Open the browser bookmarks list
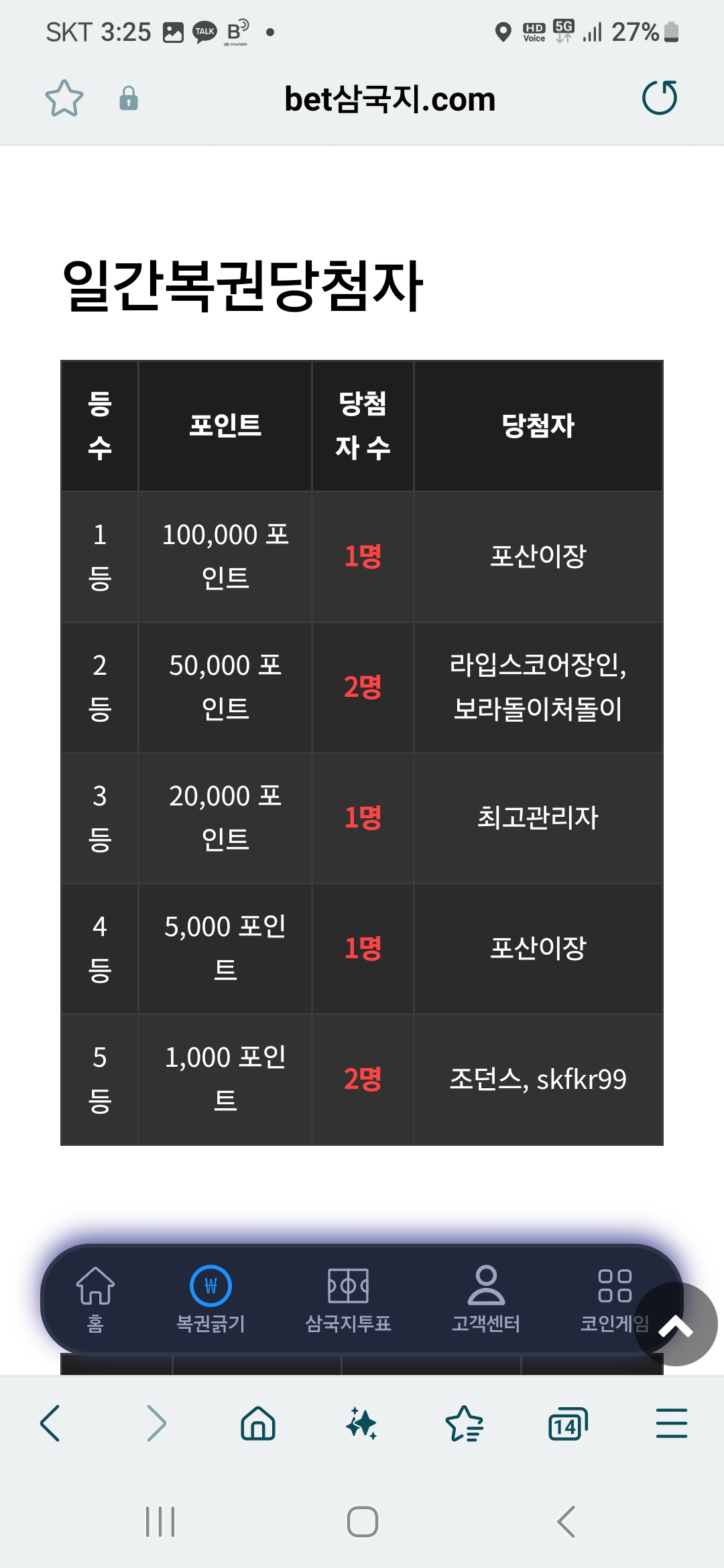 (465, 1423)
